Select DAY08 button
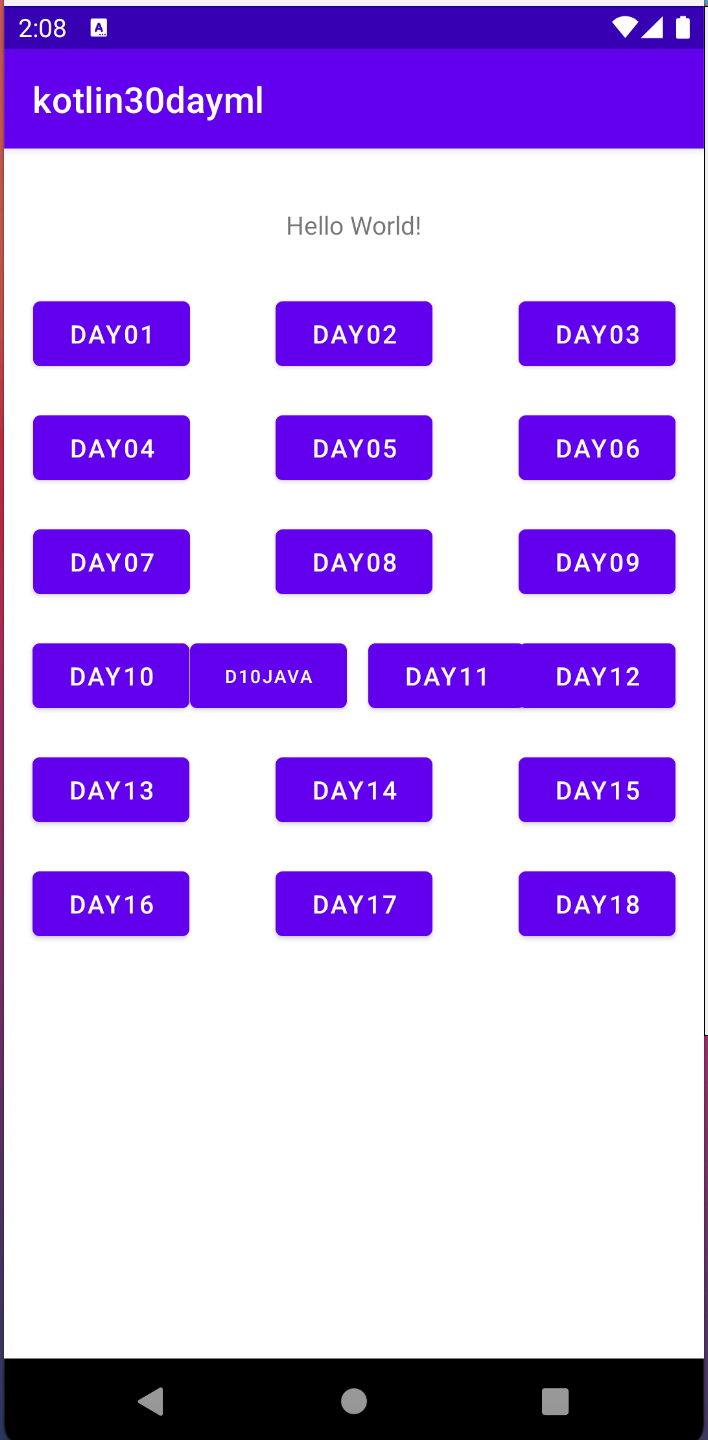Screen dimensions: 708x1440 (354, 562)
